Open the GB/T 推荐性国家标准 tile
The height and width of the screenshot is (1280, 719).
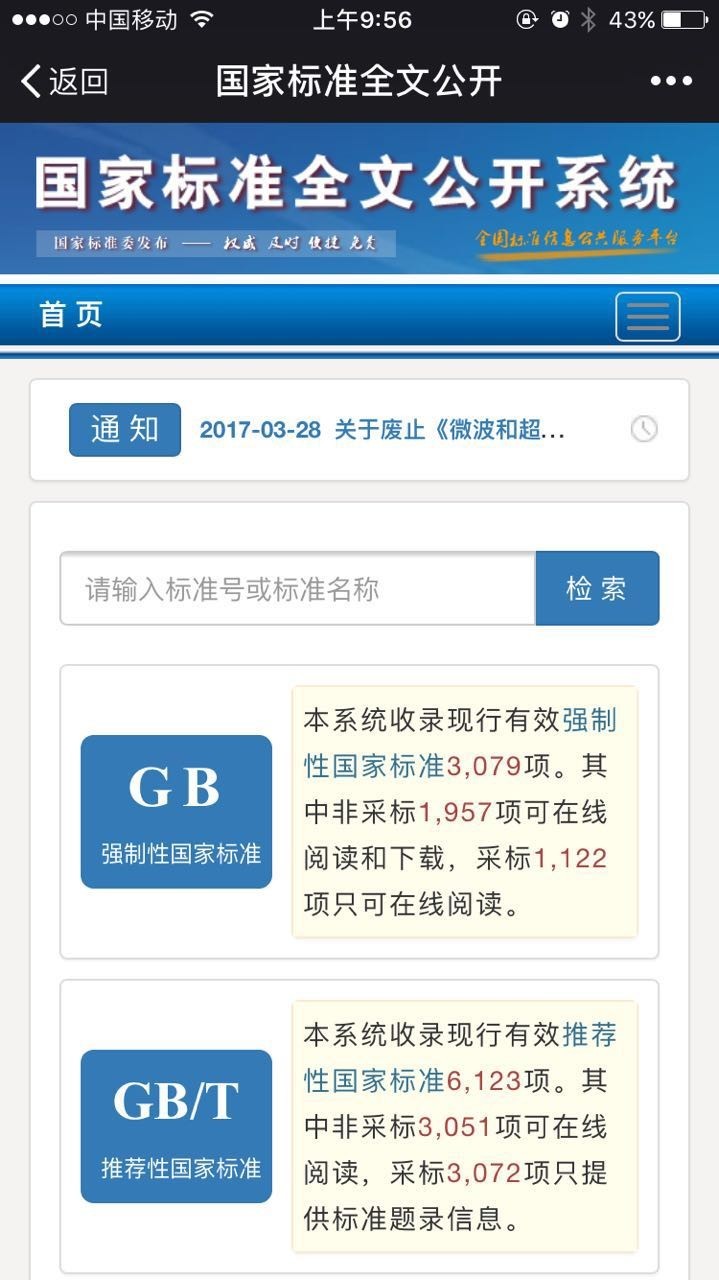(x=176, y=1126)
